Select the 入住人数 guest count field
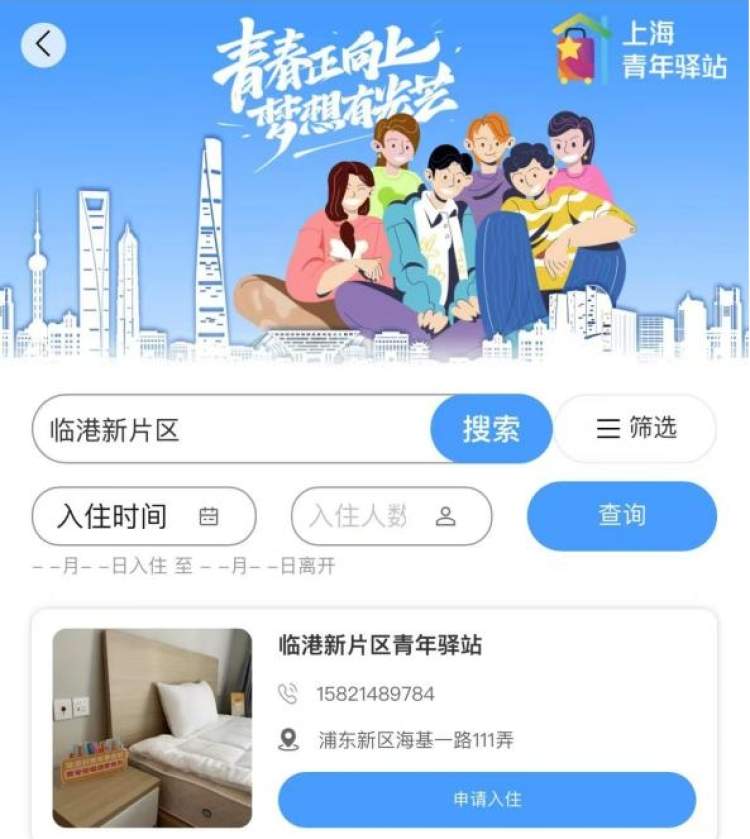The width and height of the screenshot is (750, 839). click(x=391, y=517)
